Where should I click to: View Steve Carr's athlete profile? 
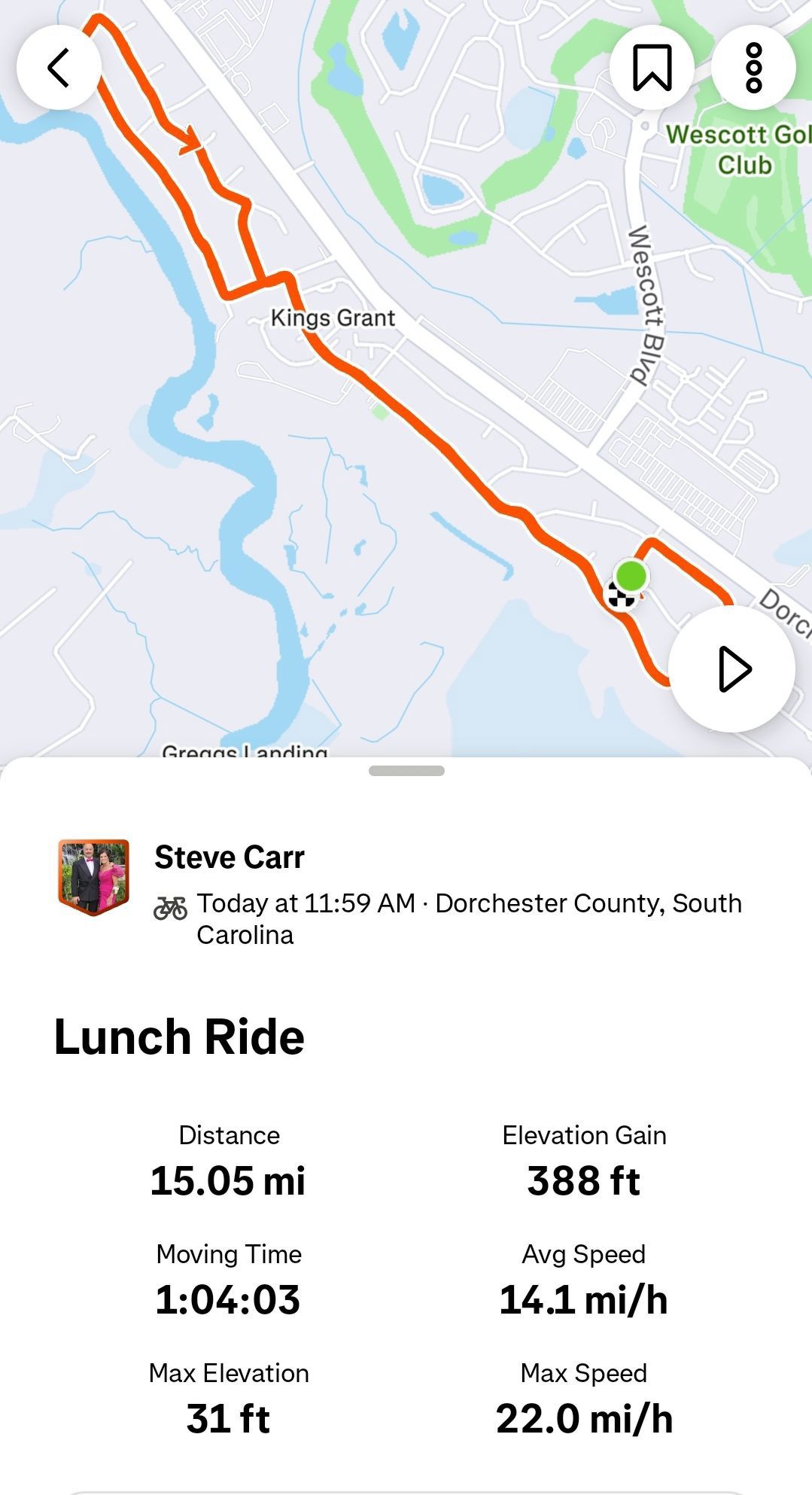click(x=229, y=857)
